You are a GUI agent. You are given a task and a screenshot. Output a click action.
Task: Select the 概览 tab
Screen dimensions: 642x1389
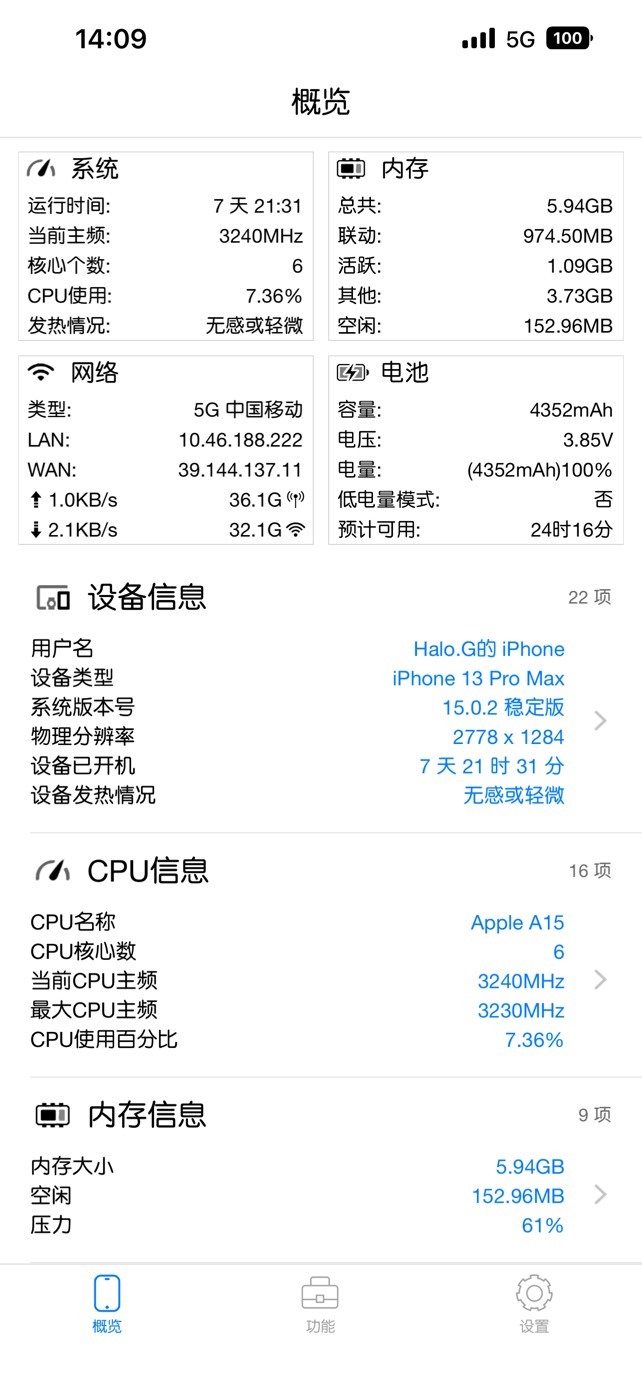click(107, 1304)
